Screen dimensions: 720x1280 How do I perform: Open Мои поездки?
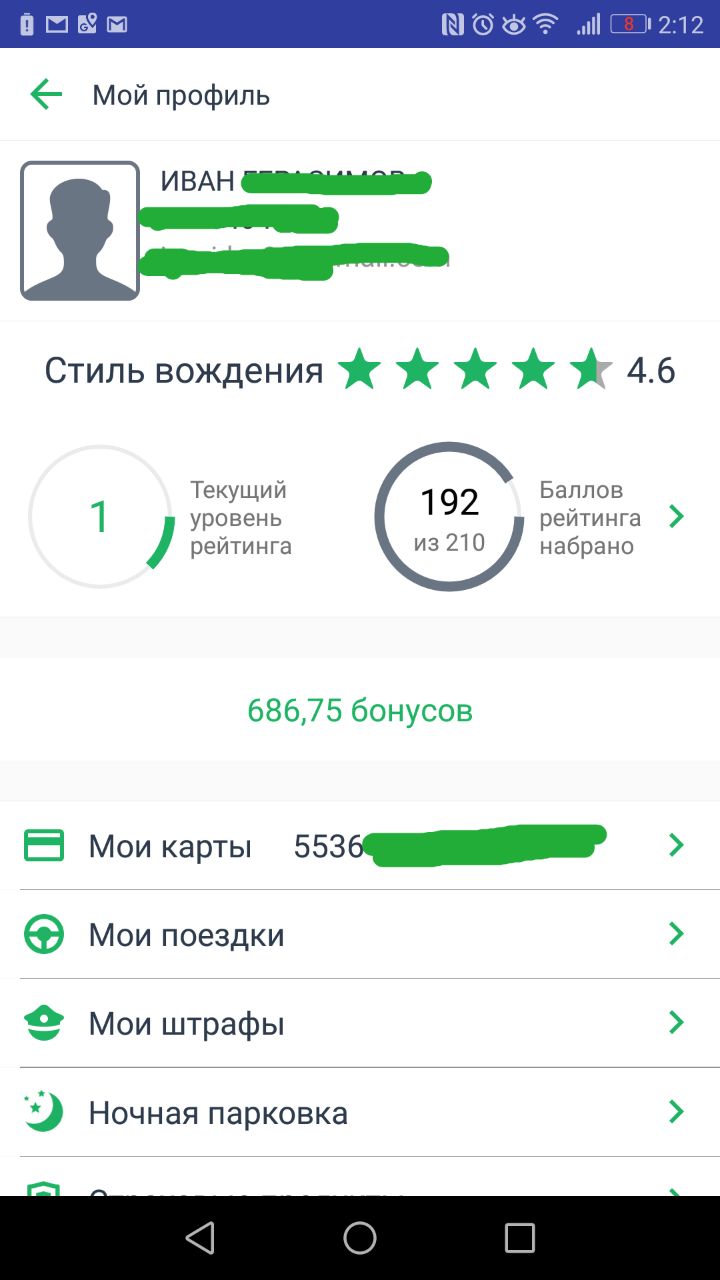tap(360, 935)
